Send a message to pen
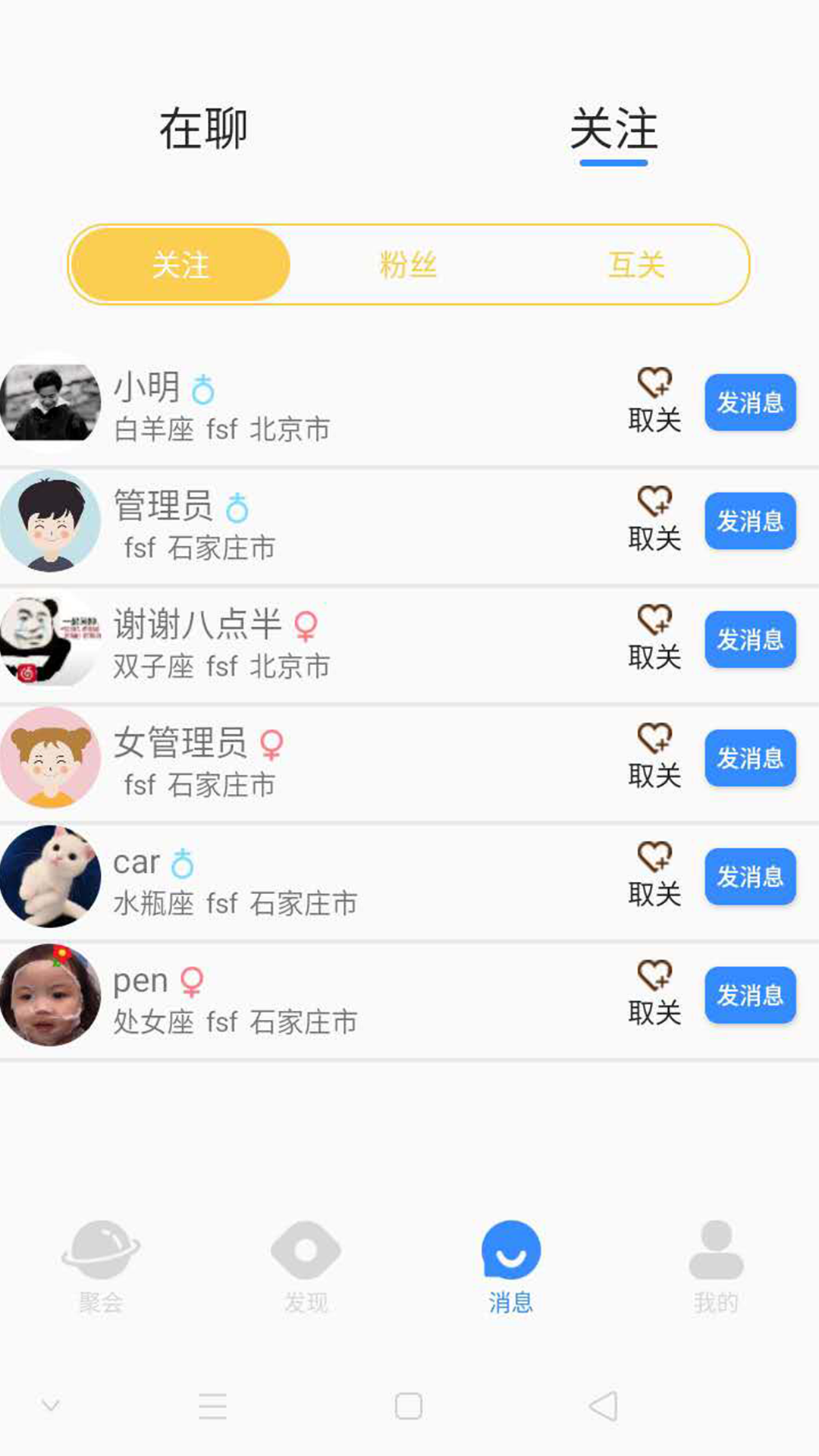The width and height of the screenshot is (819, 1456). point(750,994)
